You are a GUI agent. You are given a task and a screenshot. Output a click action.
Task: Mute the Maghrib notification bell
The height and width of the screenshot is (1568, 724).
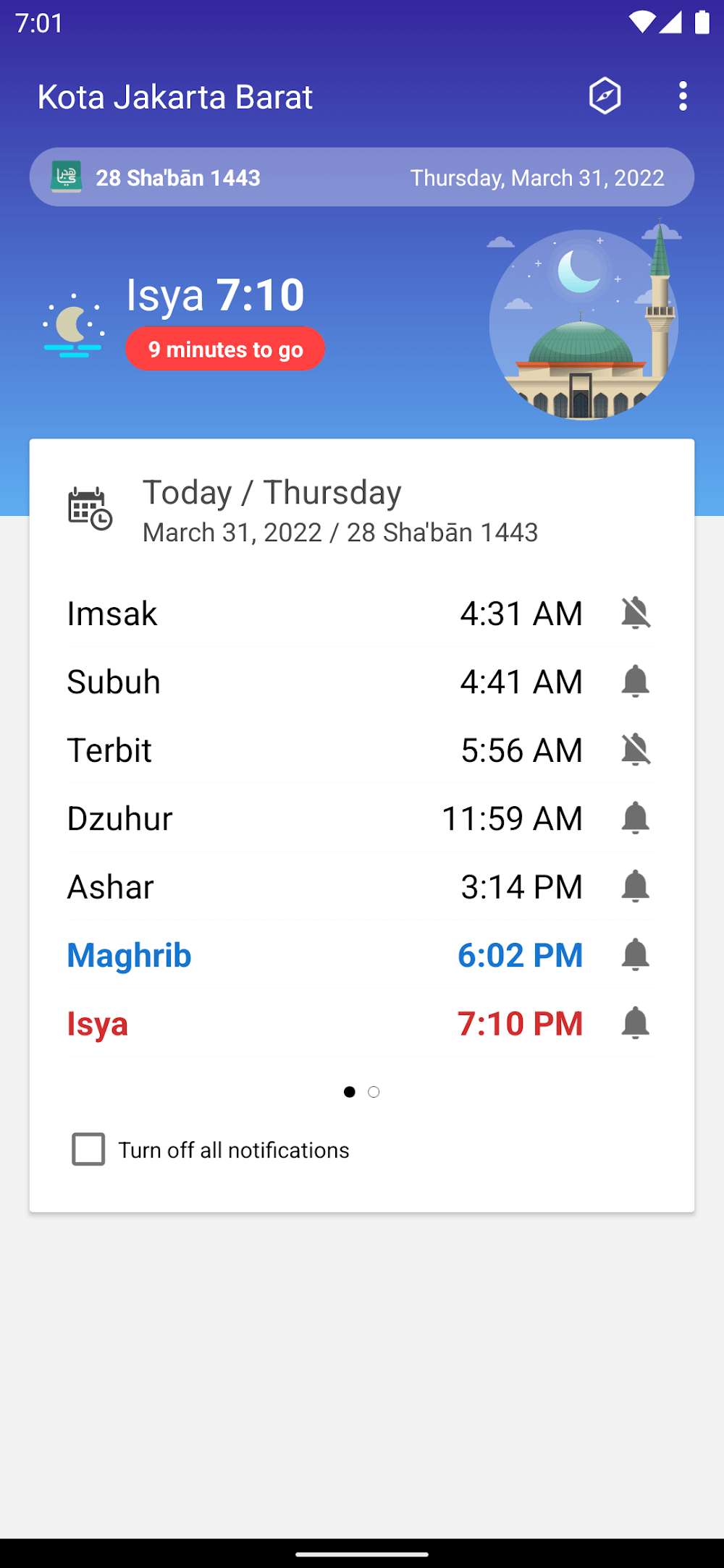636,955
